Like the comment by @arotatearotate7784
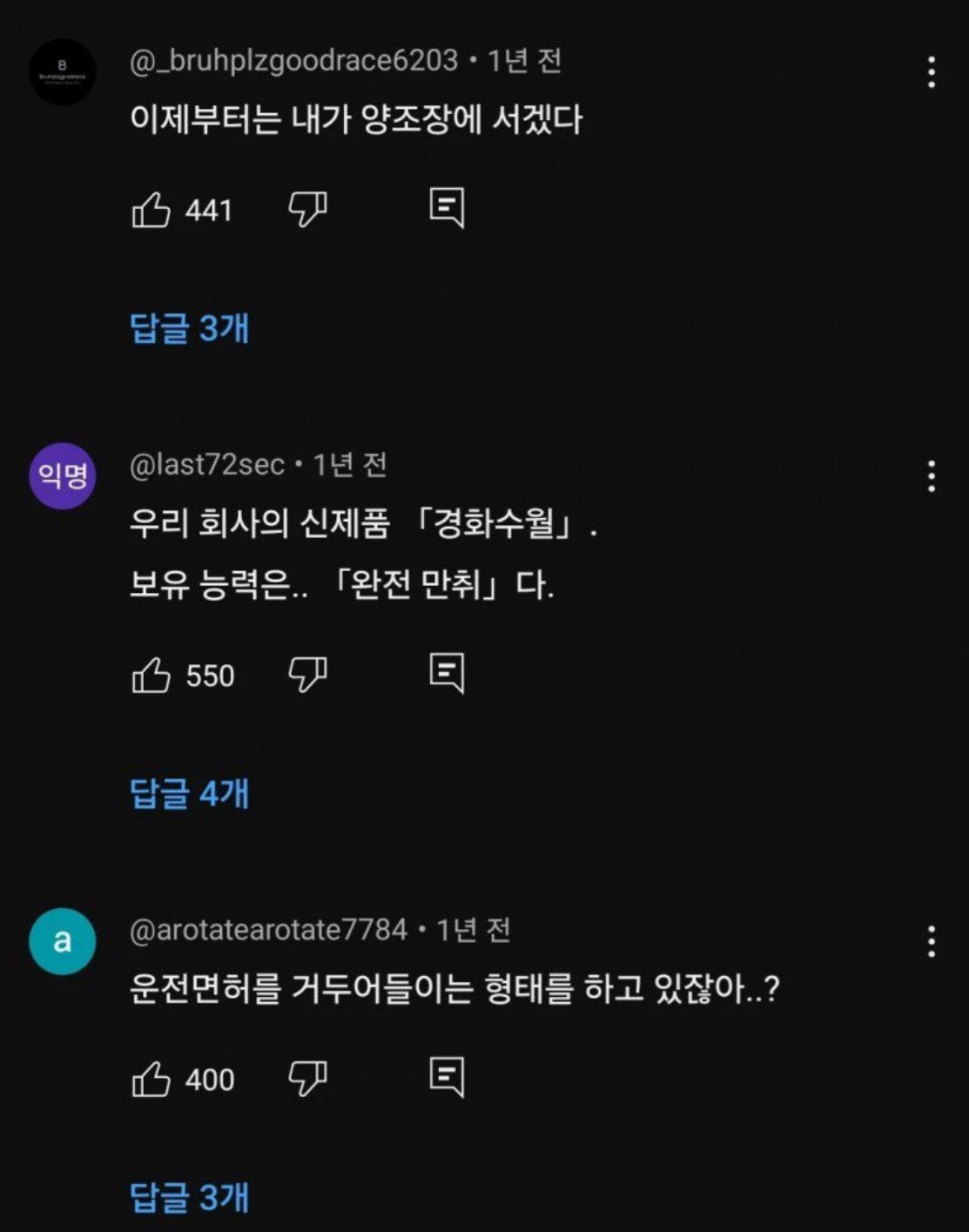Image resolution: width=969 pixels, height=1232 pixels. coord(151,1080)
